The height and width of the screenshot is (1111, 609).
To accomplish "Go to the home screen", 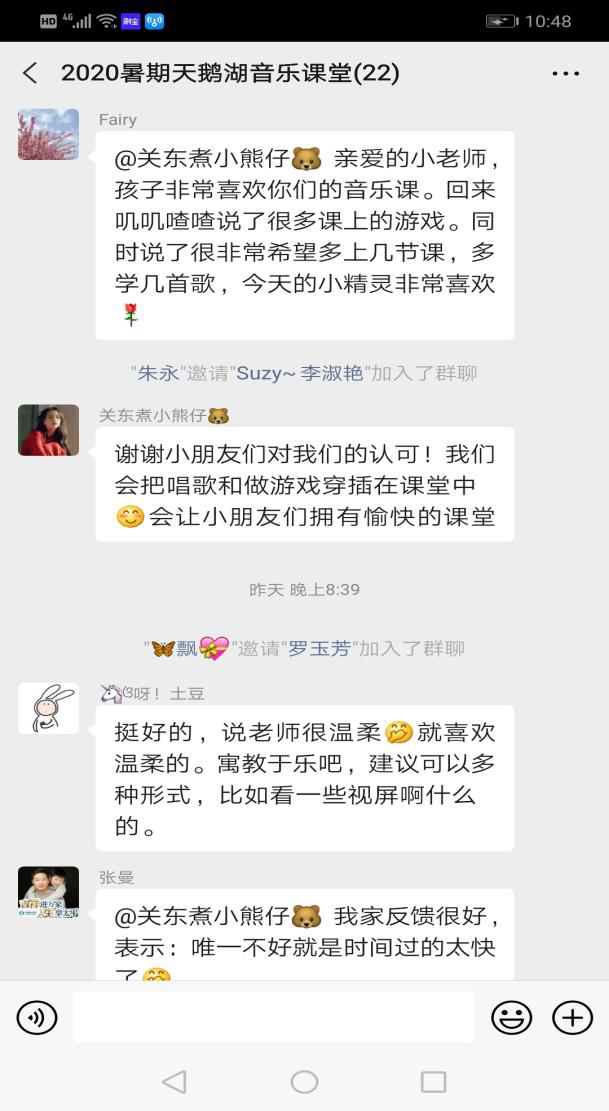I will tap(304, 1081).
